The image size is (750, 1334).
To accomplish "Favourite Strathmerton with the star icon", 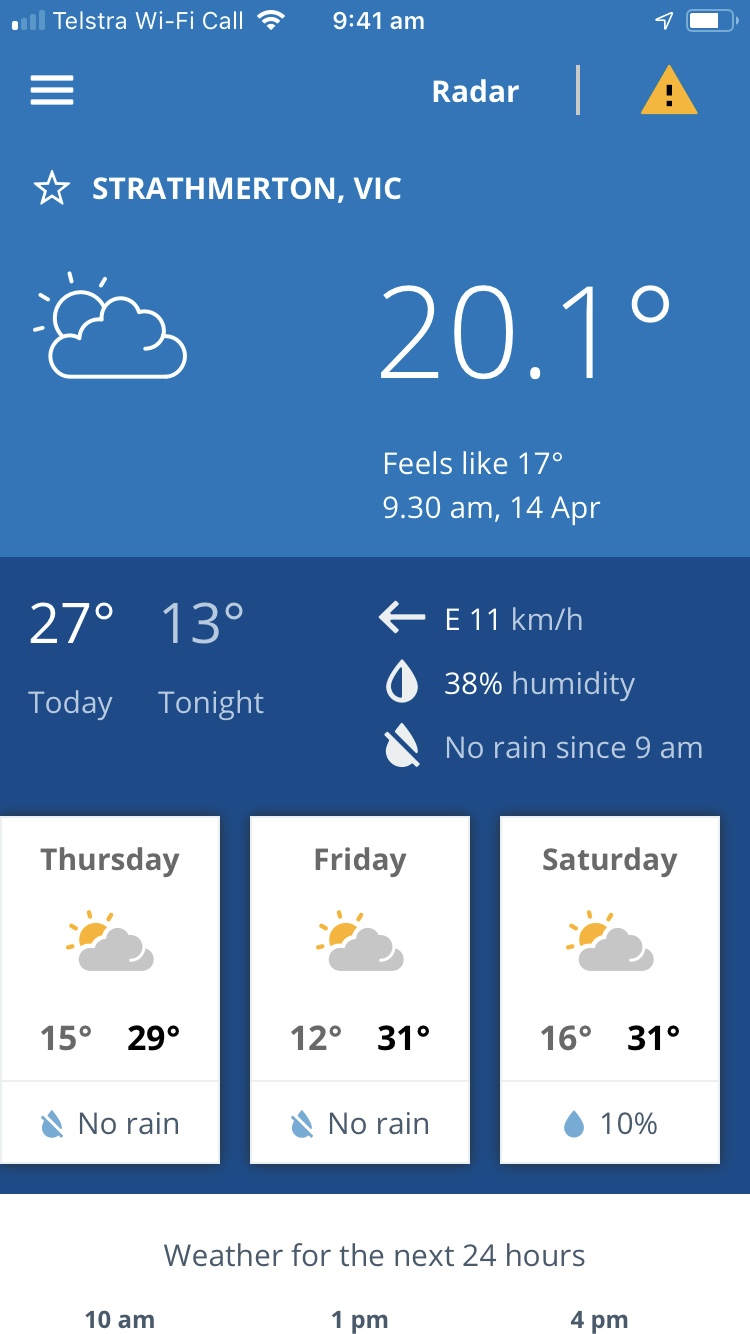I will click(52, 189).
